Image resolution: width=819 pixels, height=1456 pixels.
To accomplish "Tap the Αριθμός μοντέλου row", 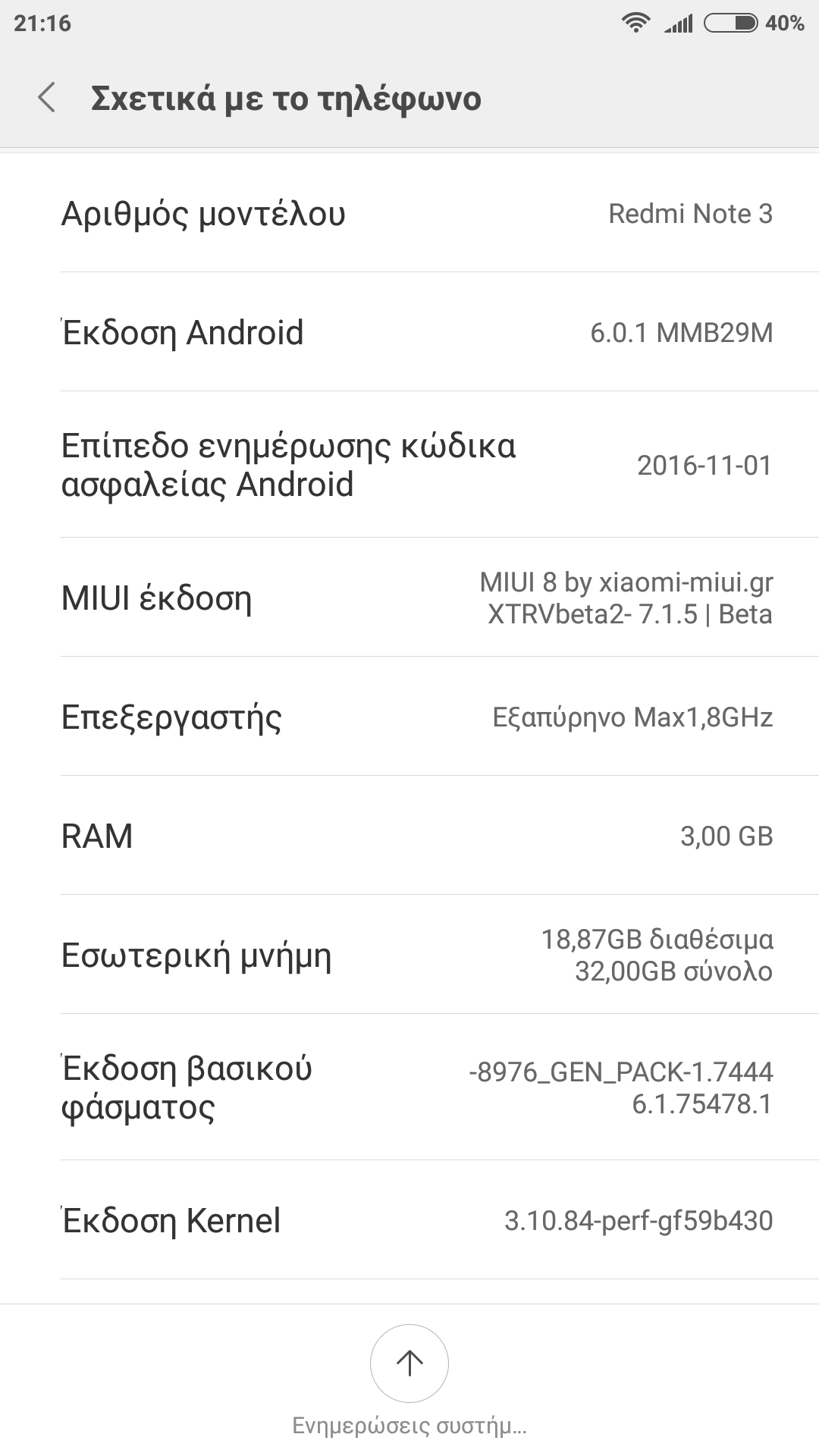I will 409,214.
